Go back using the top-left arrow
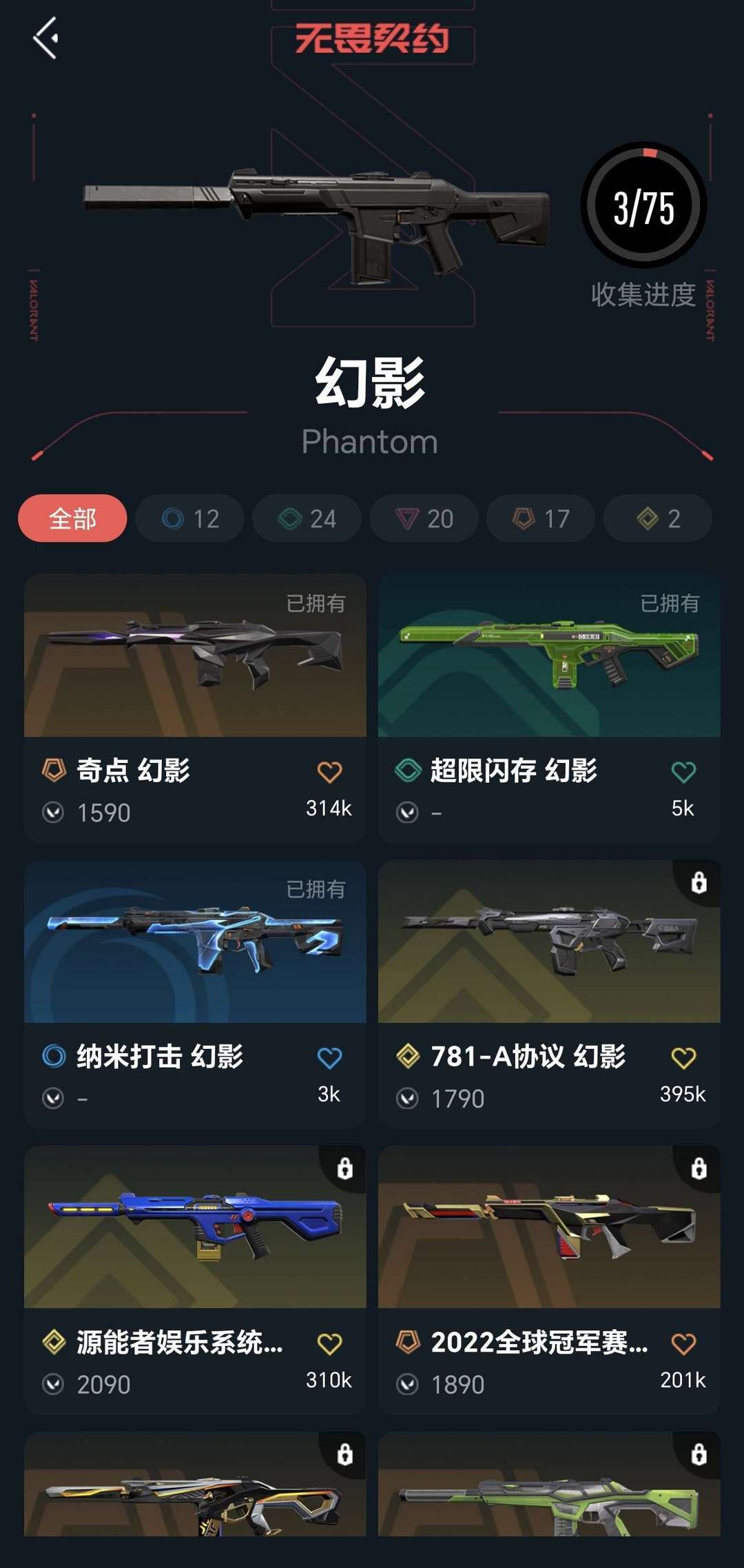 [x=45, y=38]
